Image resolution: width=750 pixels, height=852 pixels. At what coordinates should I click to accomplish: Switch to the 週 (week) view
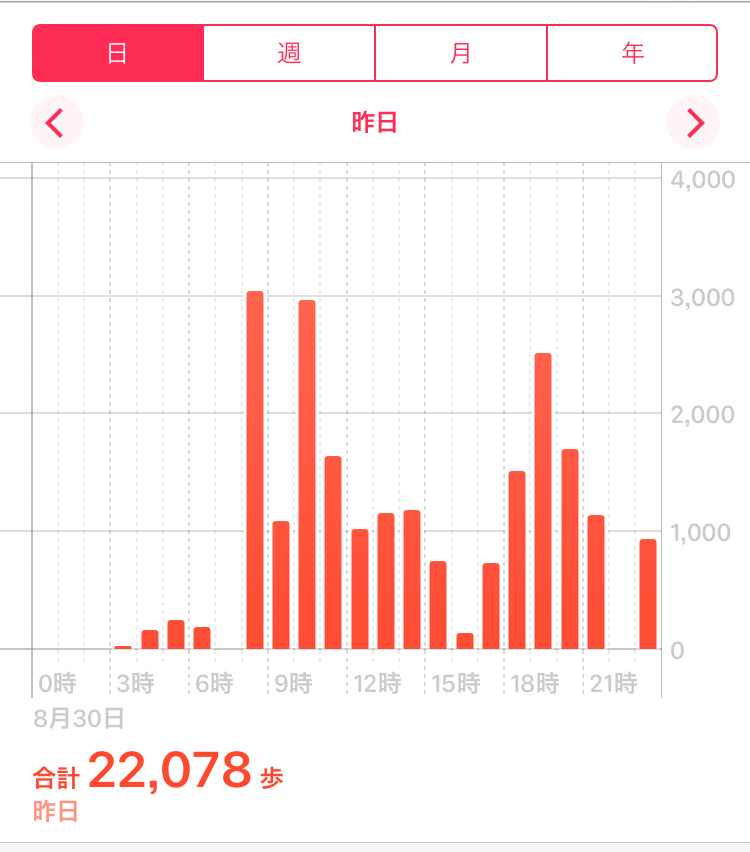pyautogui.click(x=289, y=53)
